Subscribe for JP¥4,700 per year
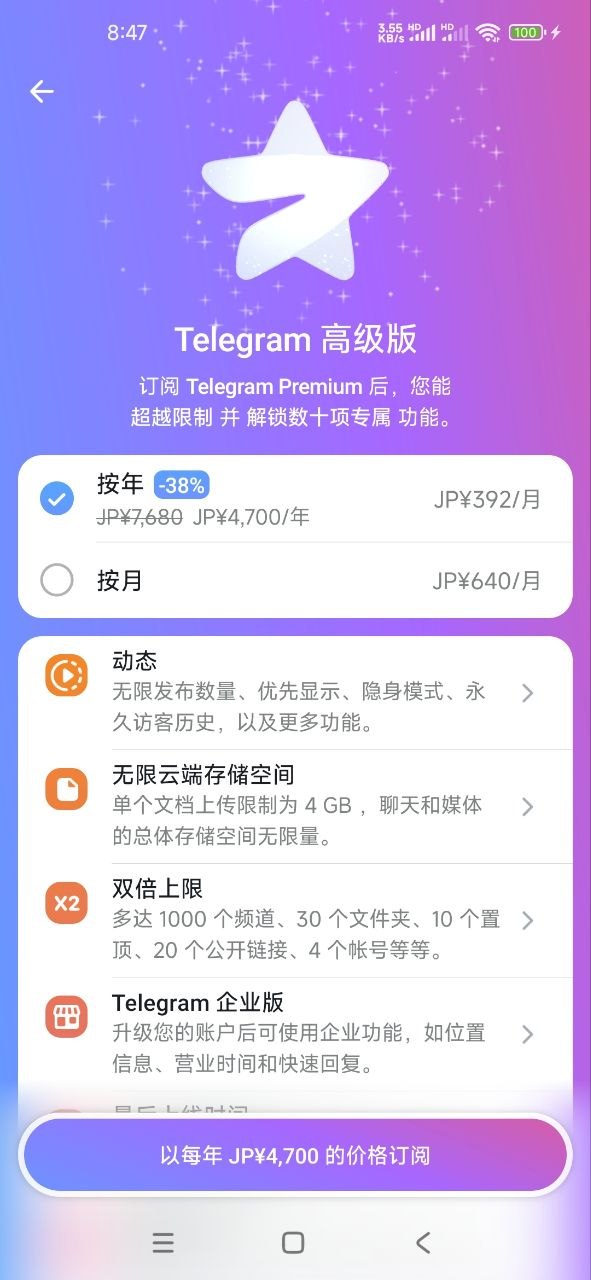Viewport: 591px width, 1280px height. 295,1156
